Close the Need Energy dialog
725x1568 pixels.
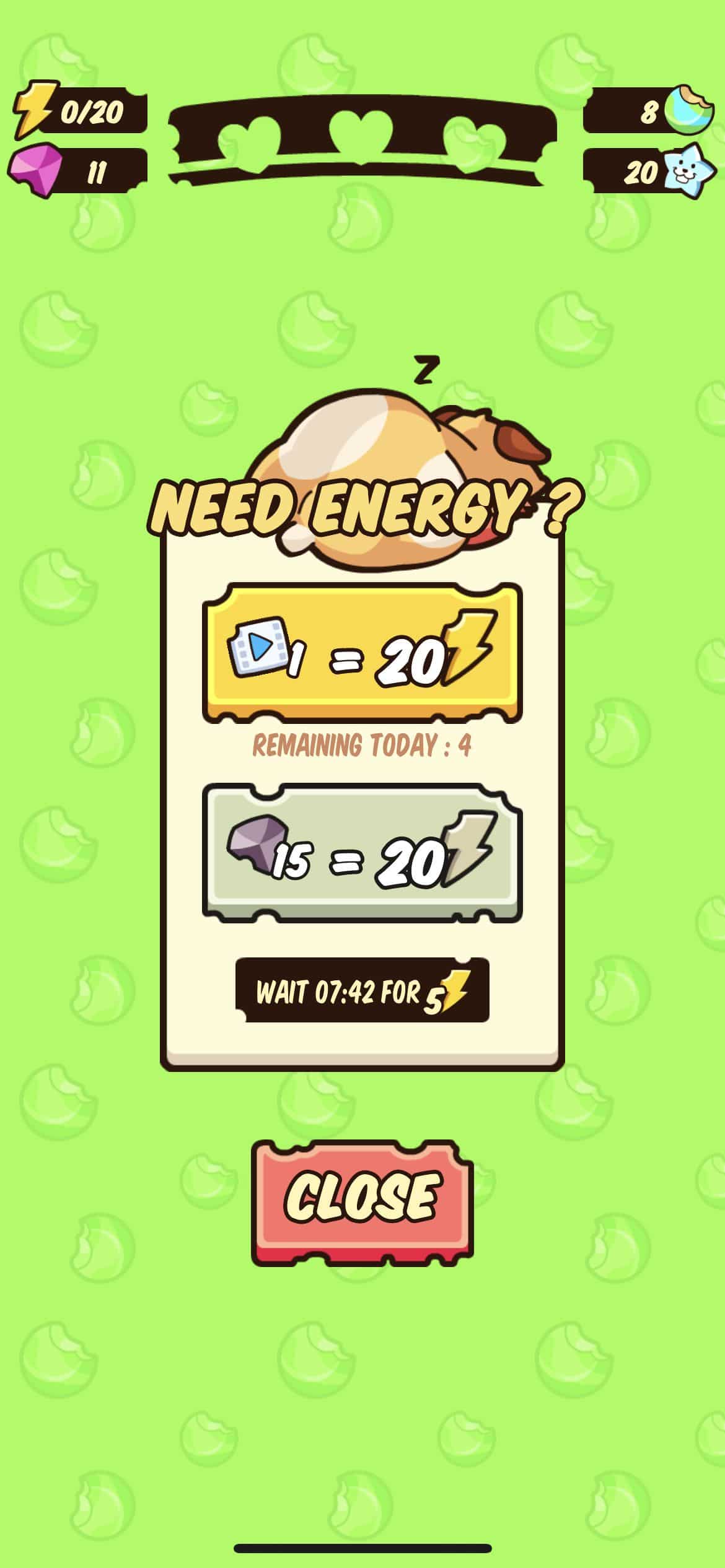(362, 1203)
